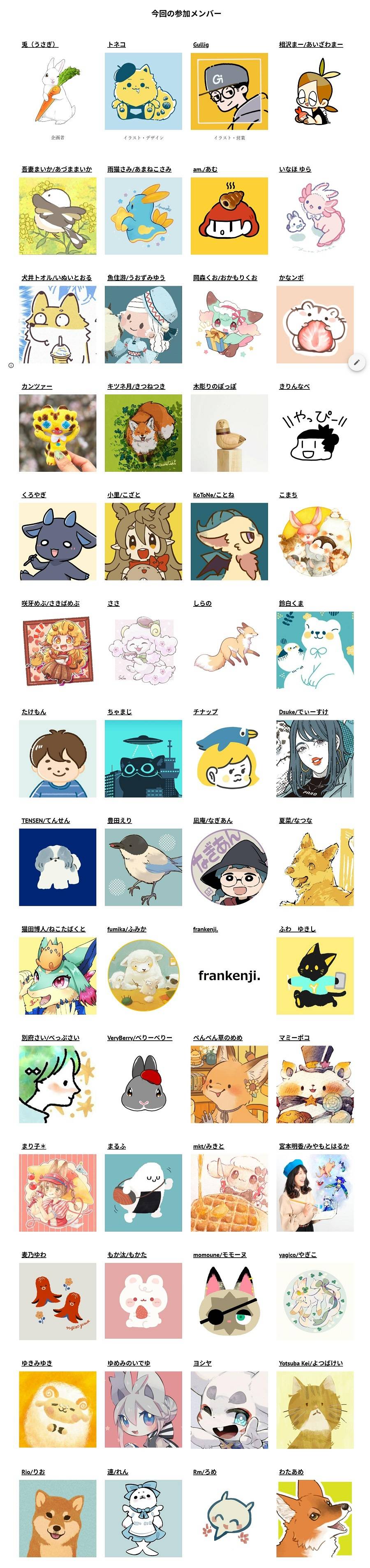Select the am./あむ link
Viewport: 370px width, 1568px height.
click(205, 169)
